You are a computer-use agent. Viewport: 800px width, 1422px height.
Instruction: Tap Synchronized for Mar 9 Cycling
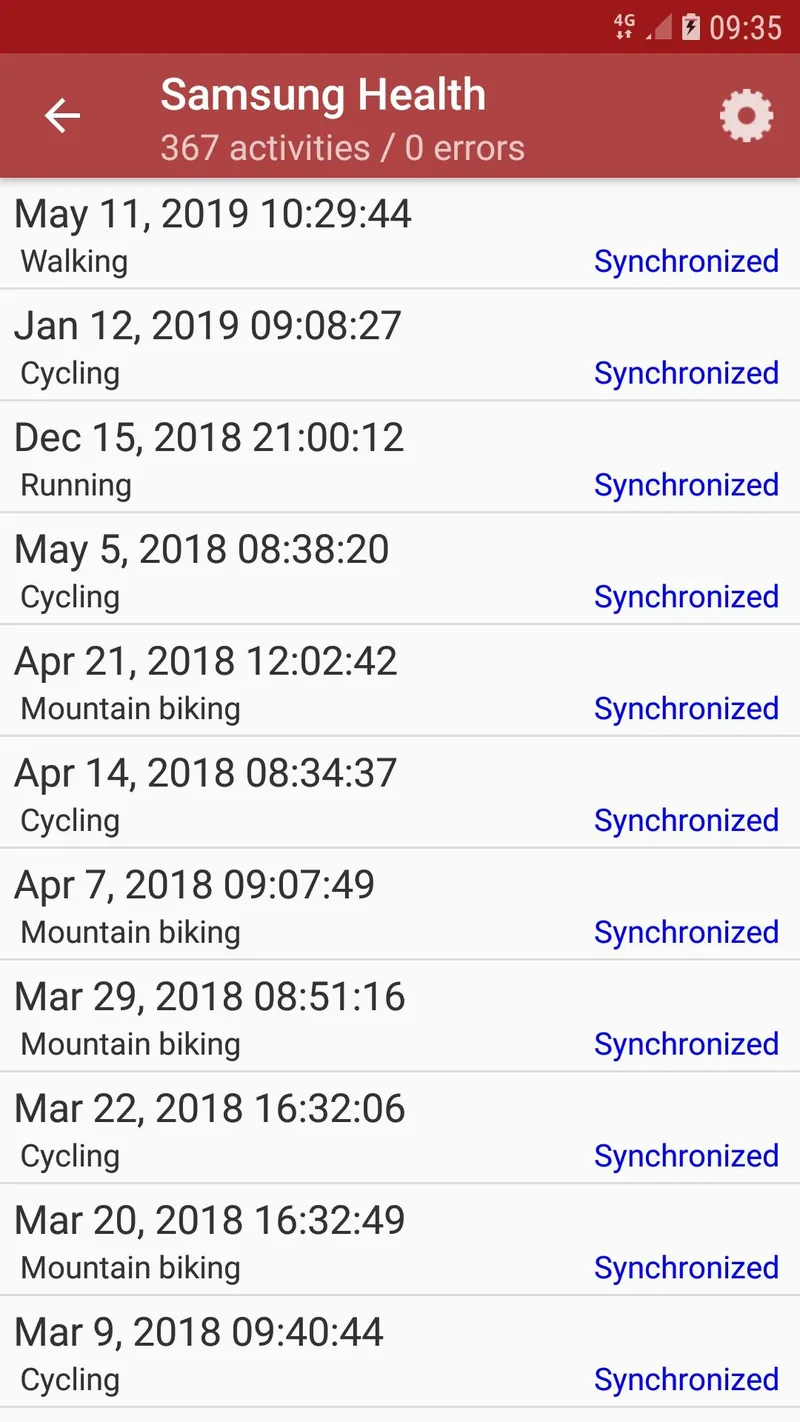pos(686,1379)
